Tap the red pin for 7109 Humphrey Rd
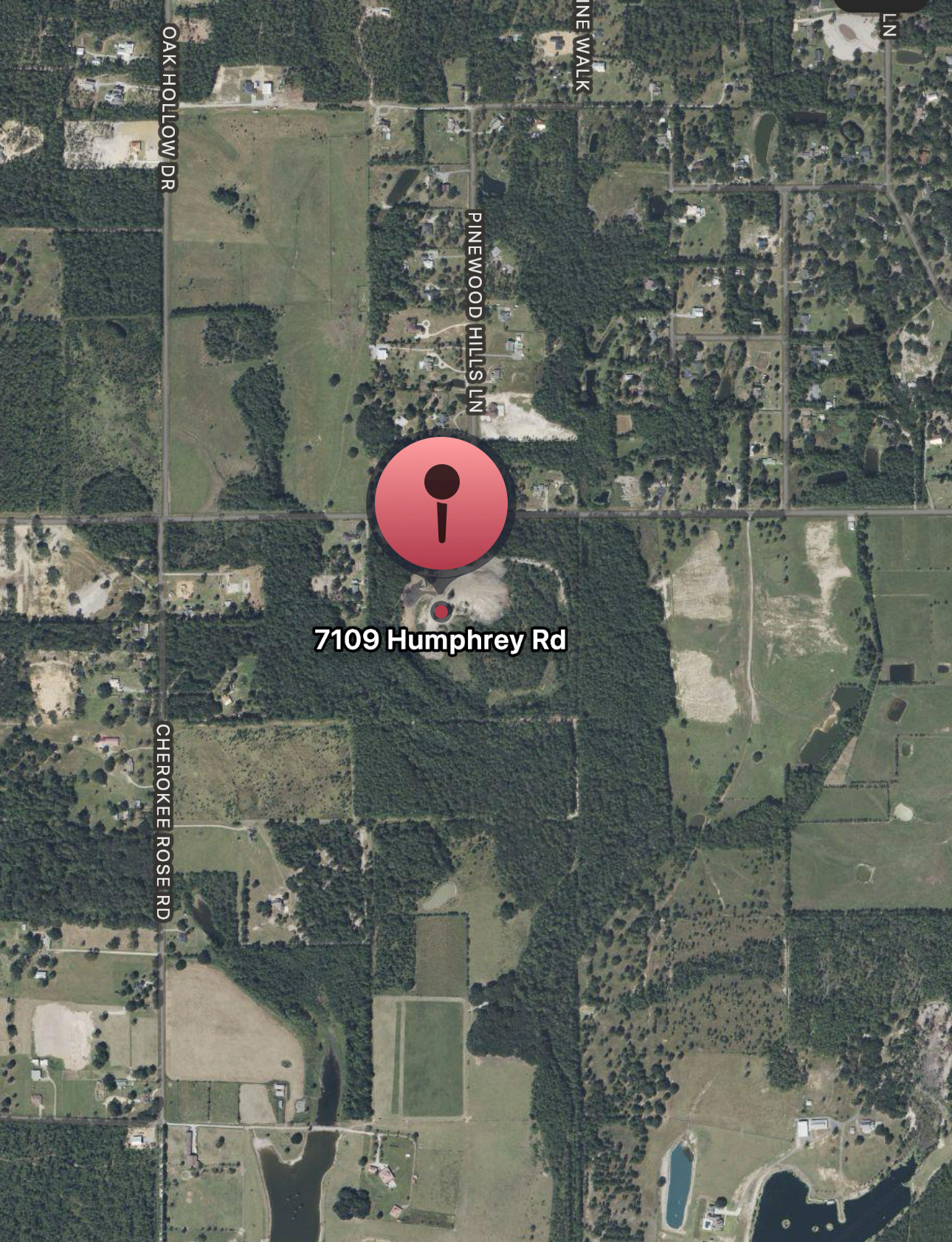 pyautogui.click(x=441, y=504)
